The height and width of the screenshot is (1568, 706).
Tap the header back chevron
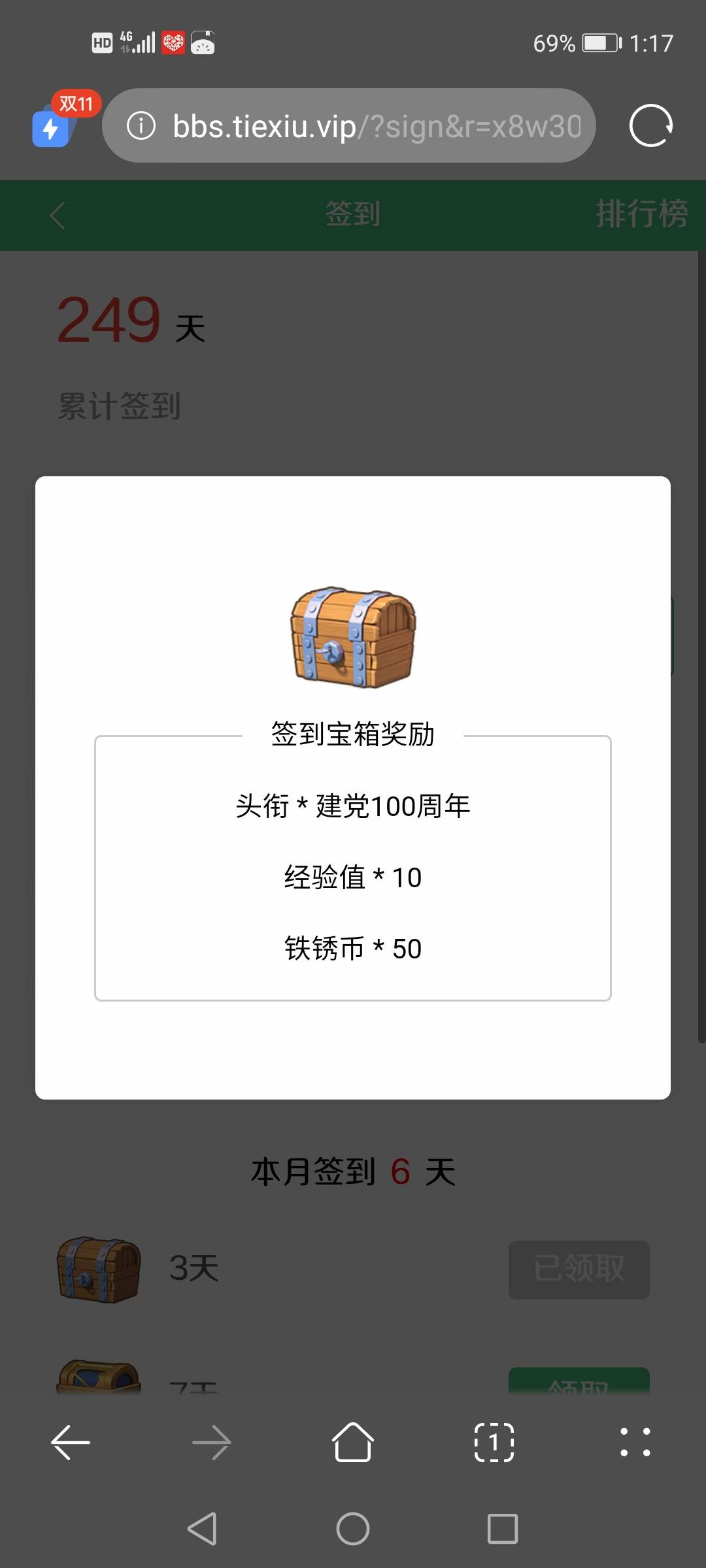point(58,216)
